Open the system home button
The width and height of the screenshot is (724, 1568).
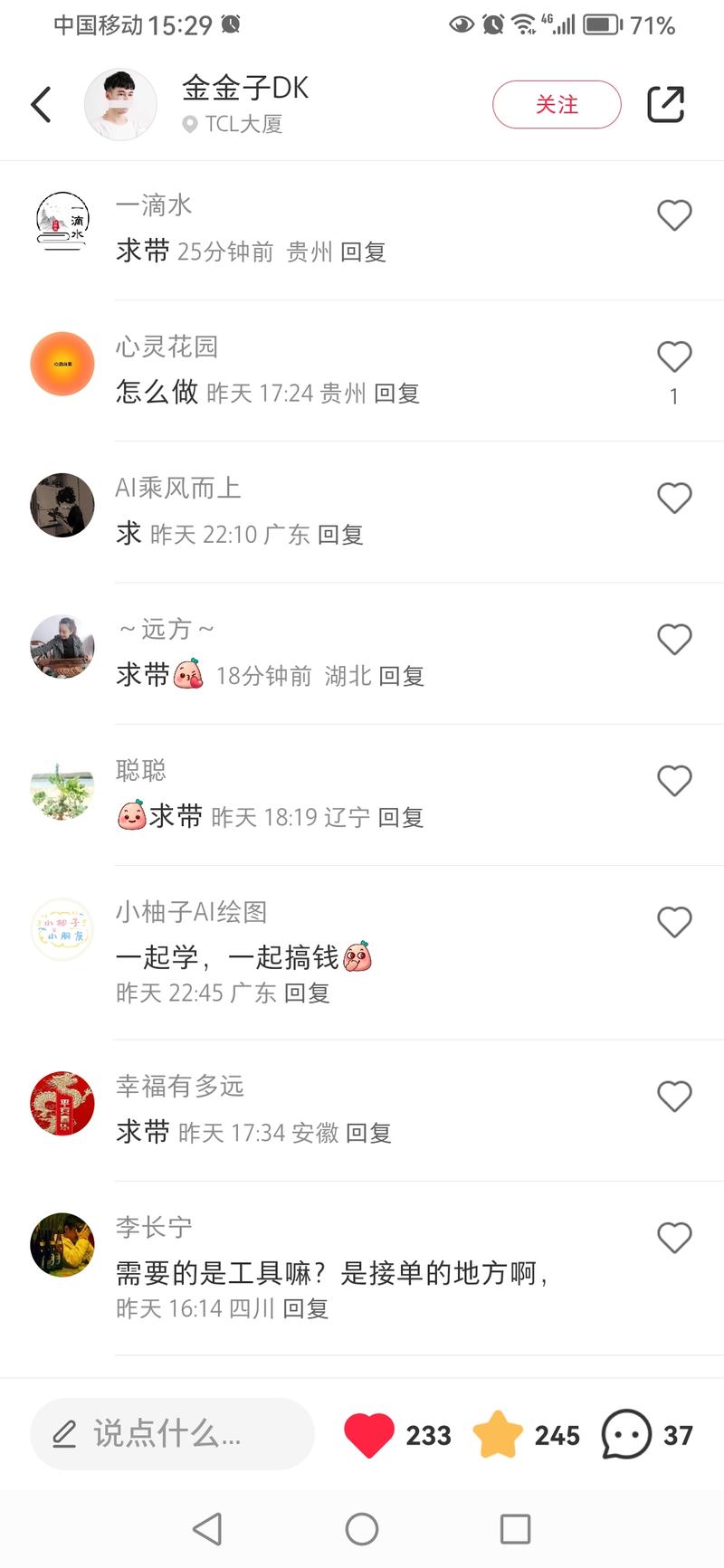click(x=362, y=1529)
